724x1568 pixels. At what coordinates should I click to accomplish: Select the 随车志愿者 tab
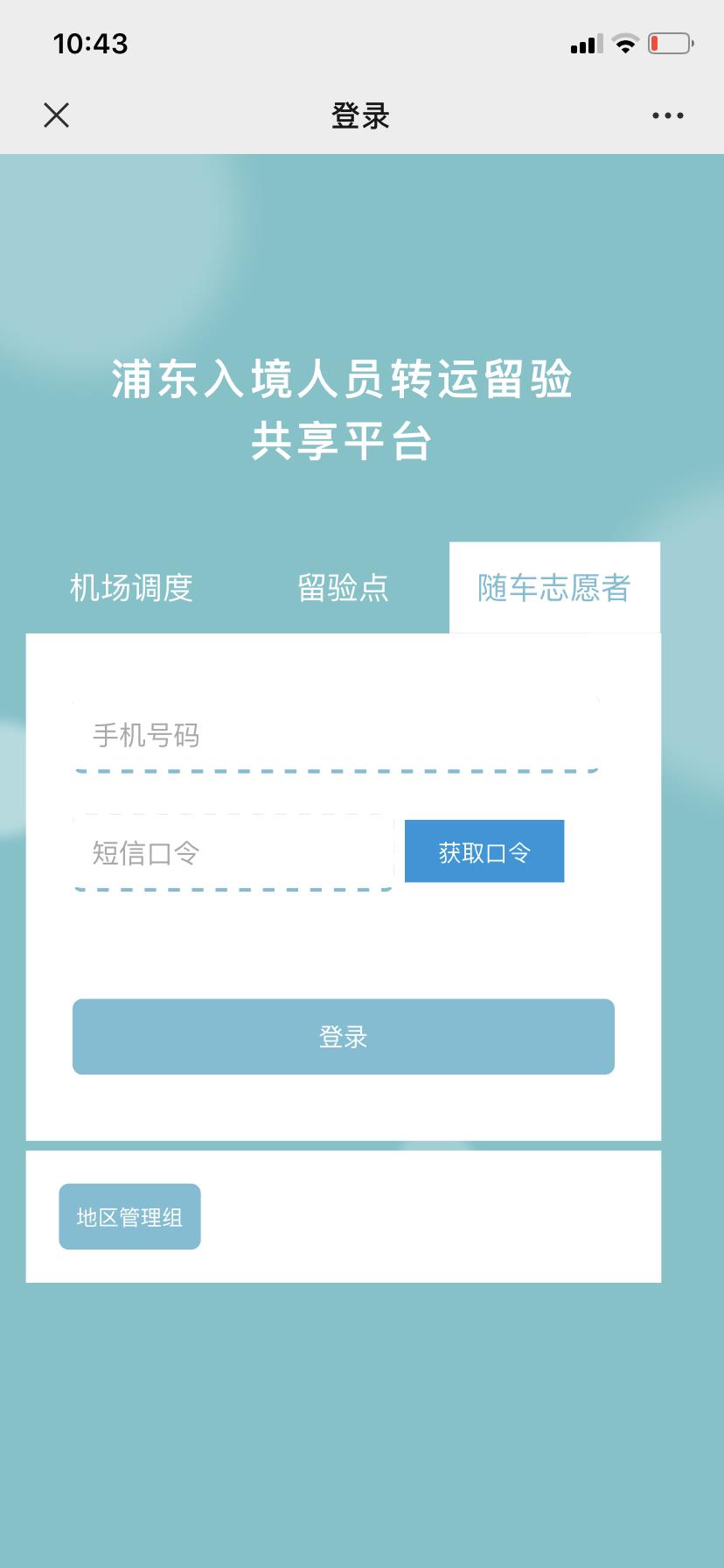(x=553, y=588)
